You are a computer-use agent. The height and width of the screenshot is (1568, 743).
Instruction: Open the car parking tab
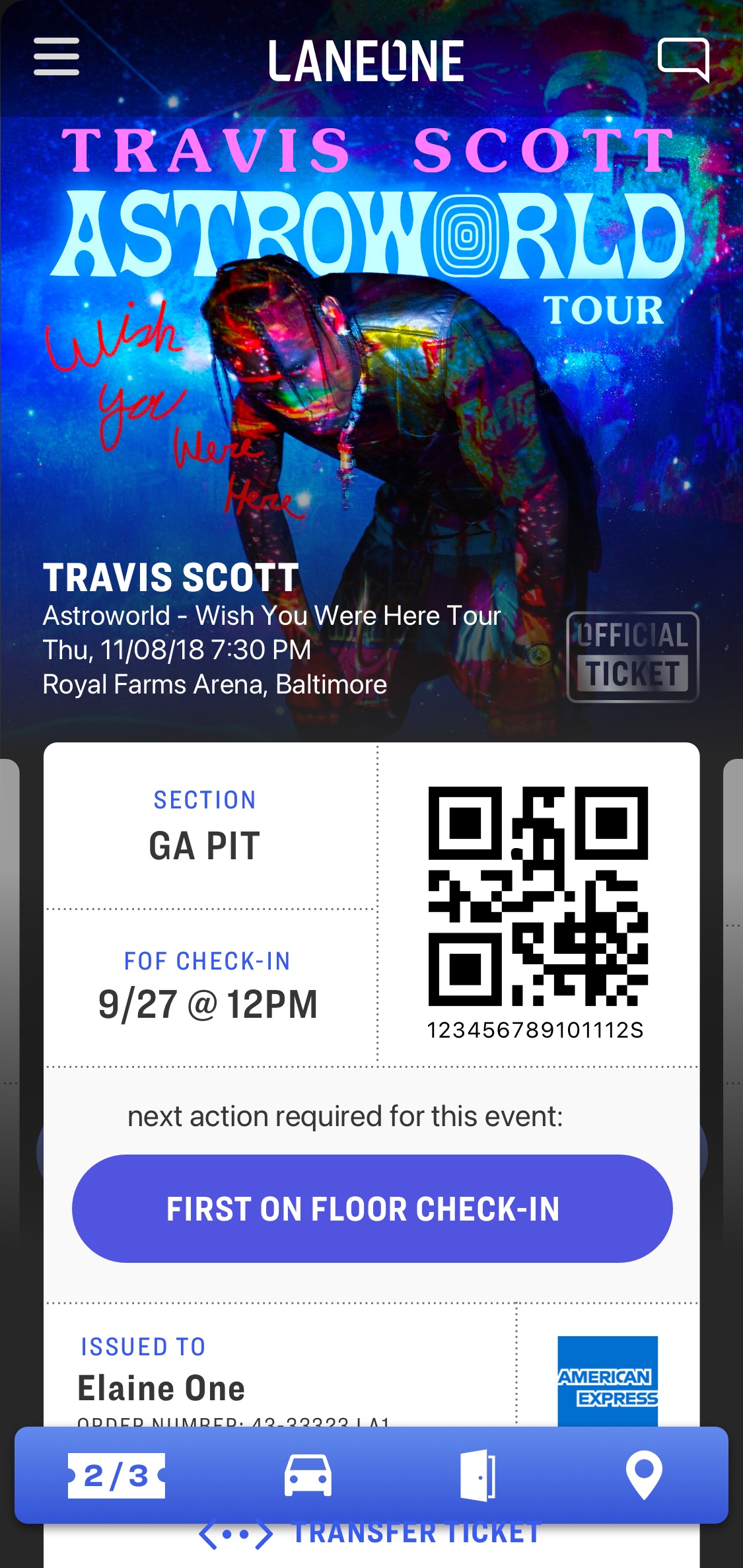coord(308,1476)
